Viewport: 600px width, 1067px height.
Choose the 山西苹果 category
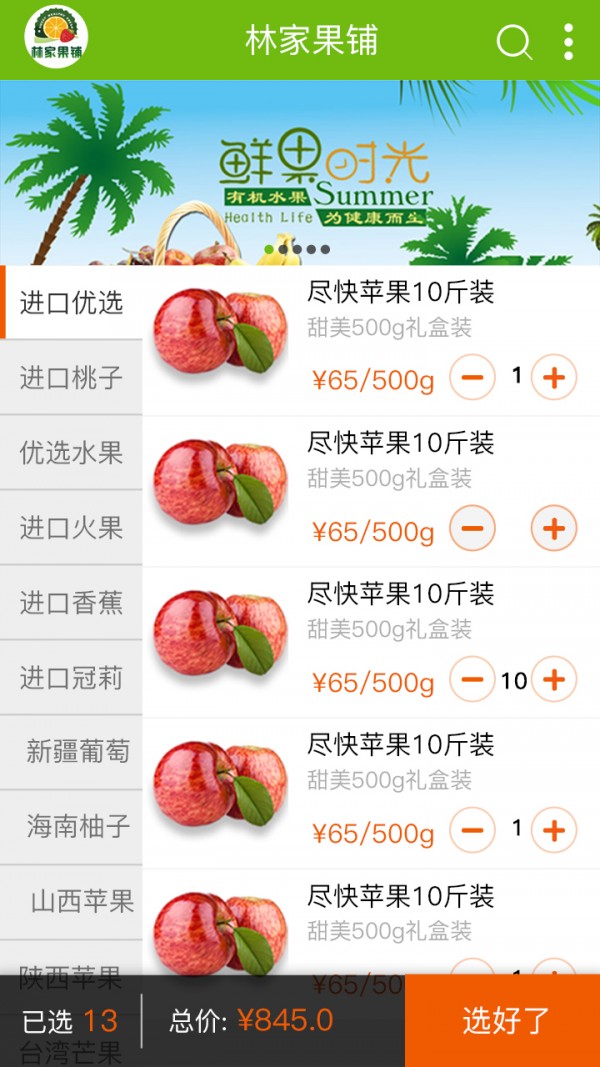(x=82, y=902)
